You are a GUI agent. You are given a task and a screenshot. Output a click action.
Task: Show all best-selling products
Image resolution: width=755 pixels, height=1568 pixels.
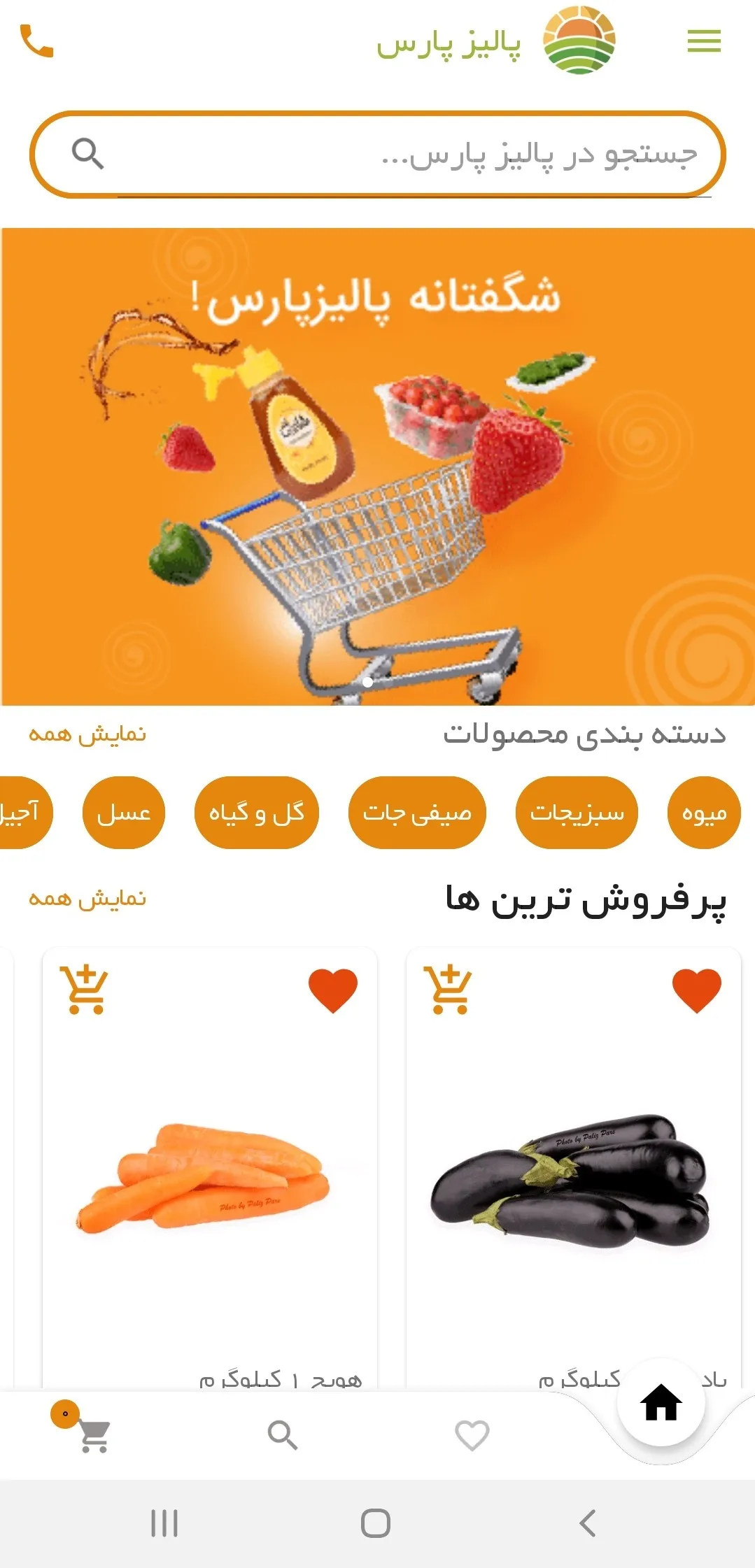[x=87, y=898]
